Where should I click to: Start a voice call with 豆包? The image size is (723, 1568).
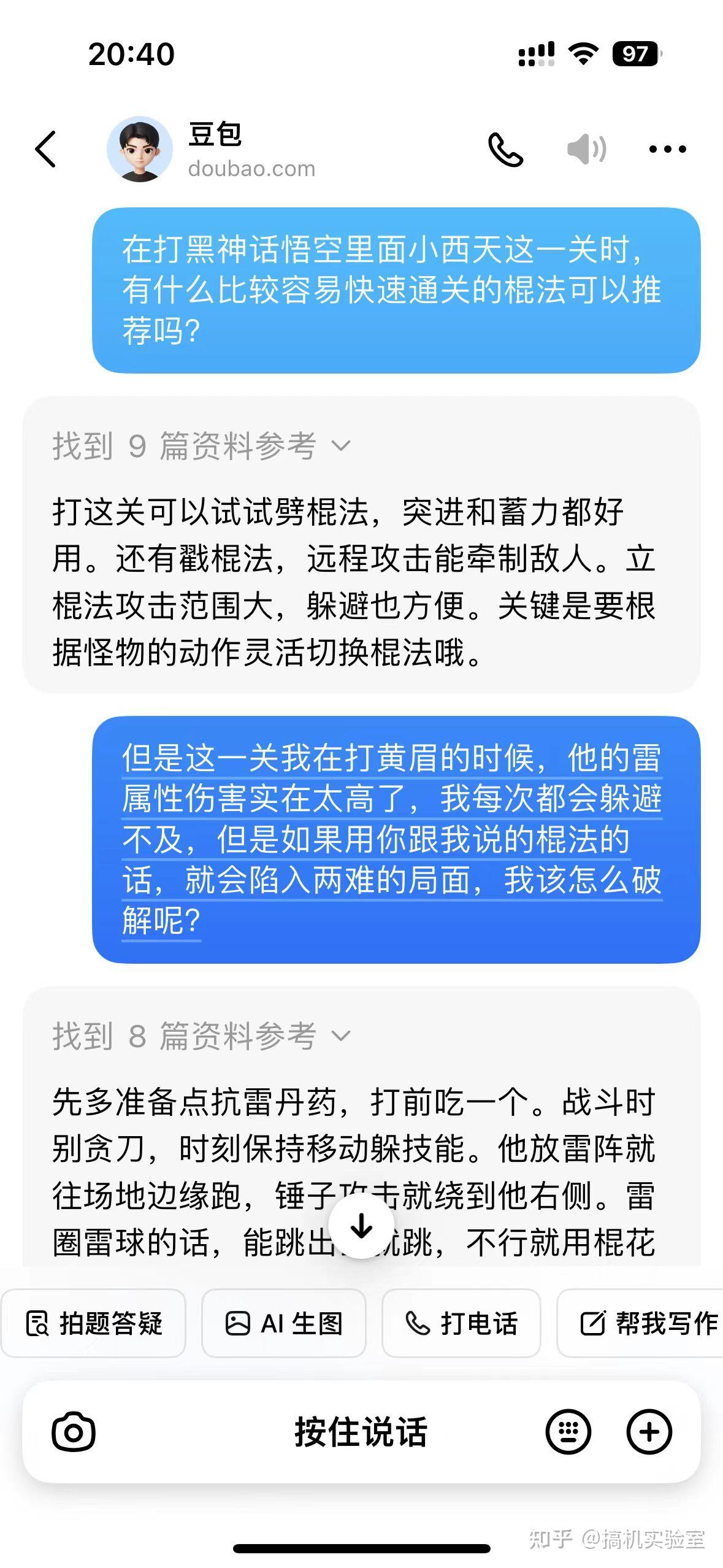pos(505,150)
